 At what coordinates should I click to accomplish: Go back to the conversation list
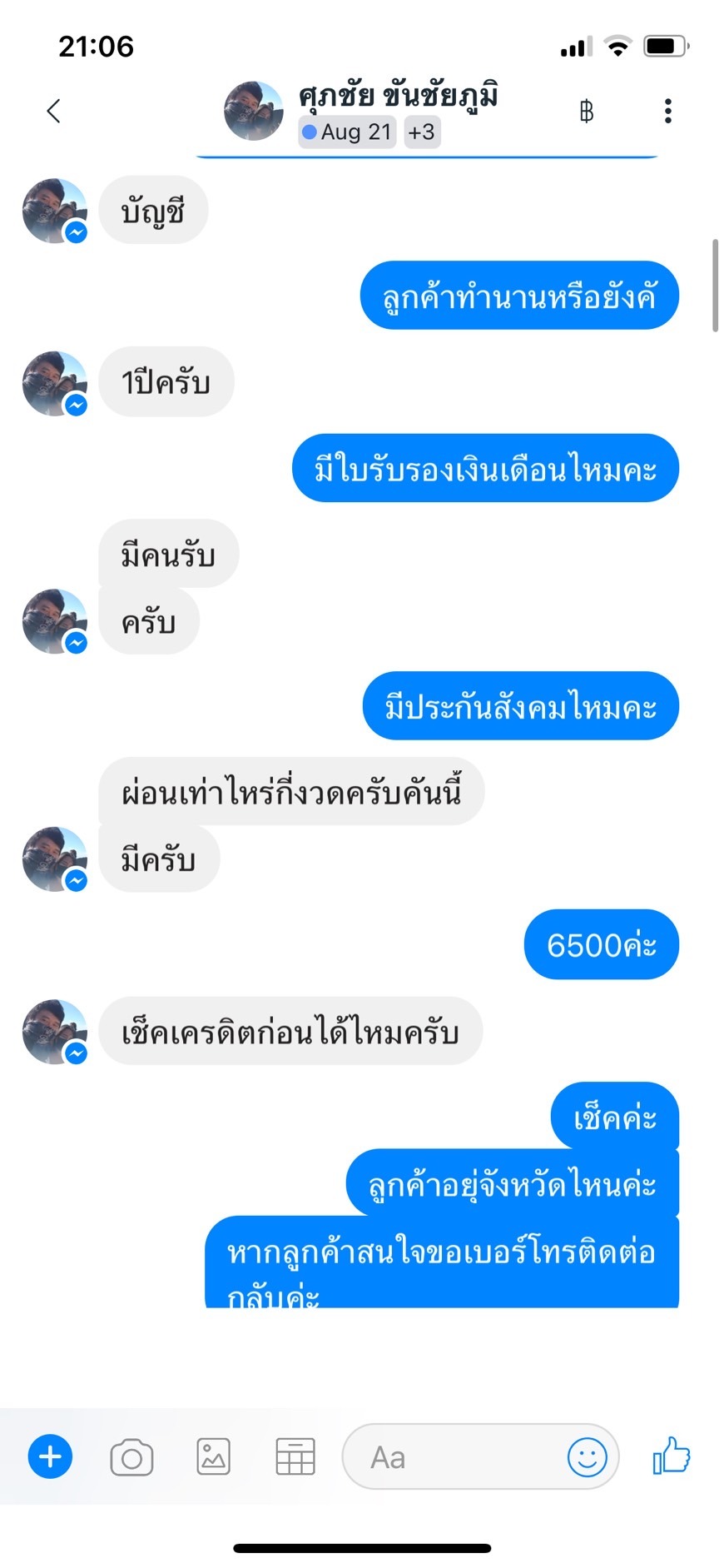pos(54,111)
